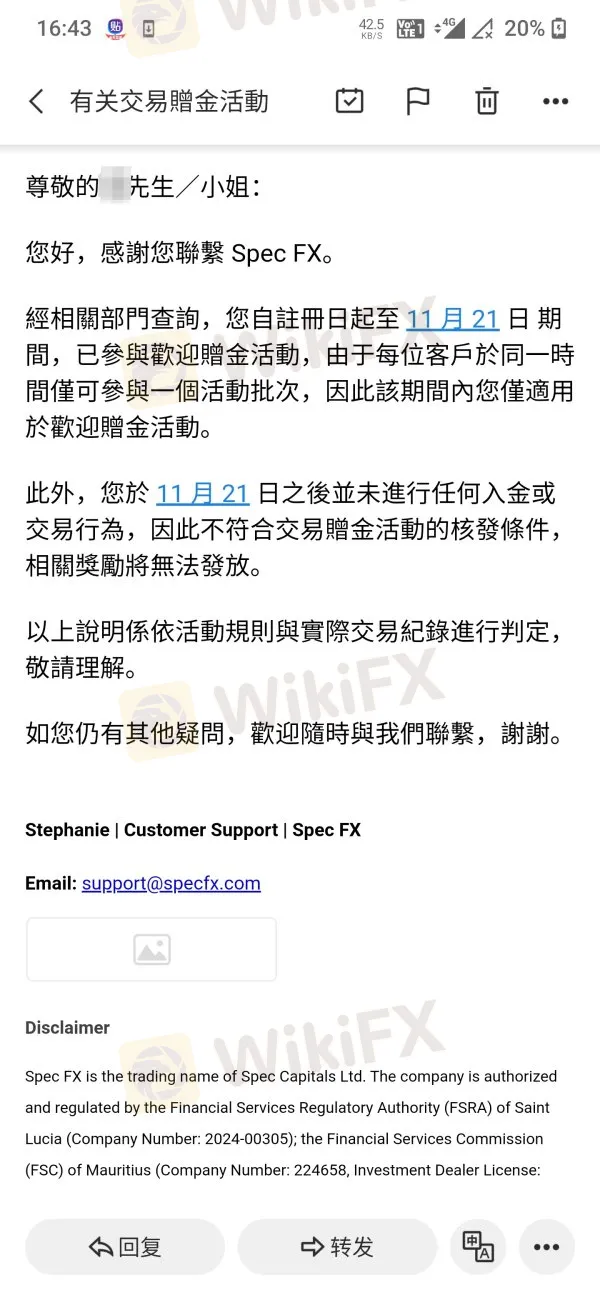
Task: Open the bottom more options button
Action: click(x=547, y=1246)
